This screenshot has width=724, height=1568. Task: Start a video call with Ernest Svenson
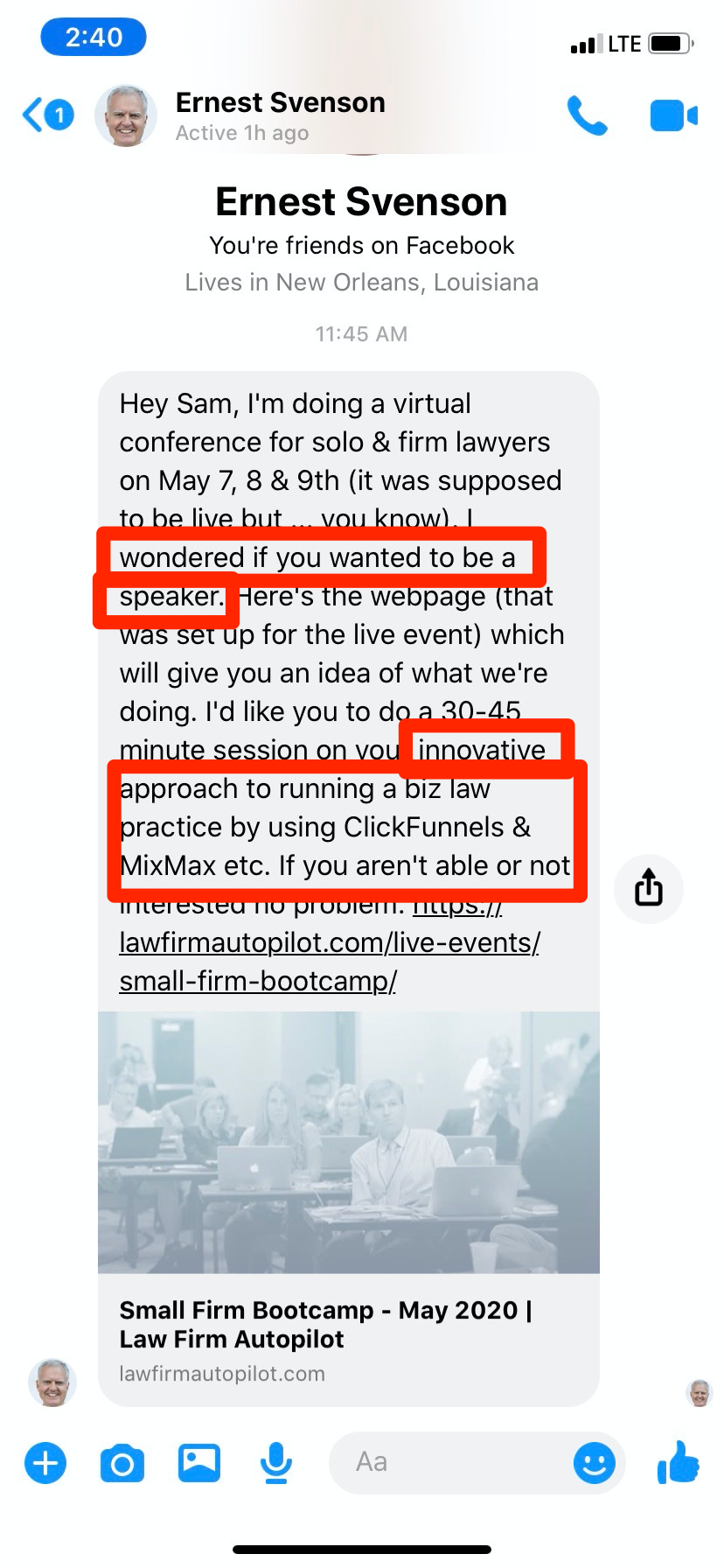[x=673, y=115]
